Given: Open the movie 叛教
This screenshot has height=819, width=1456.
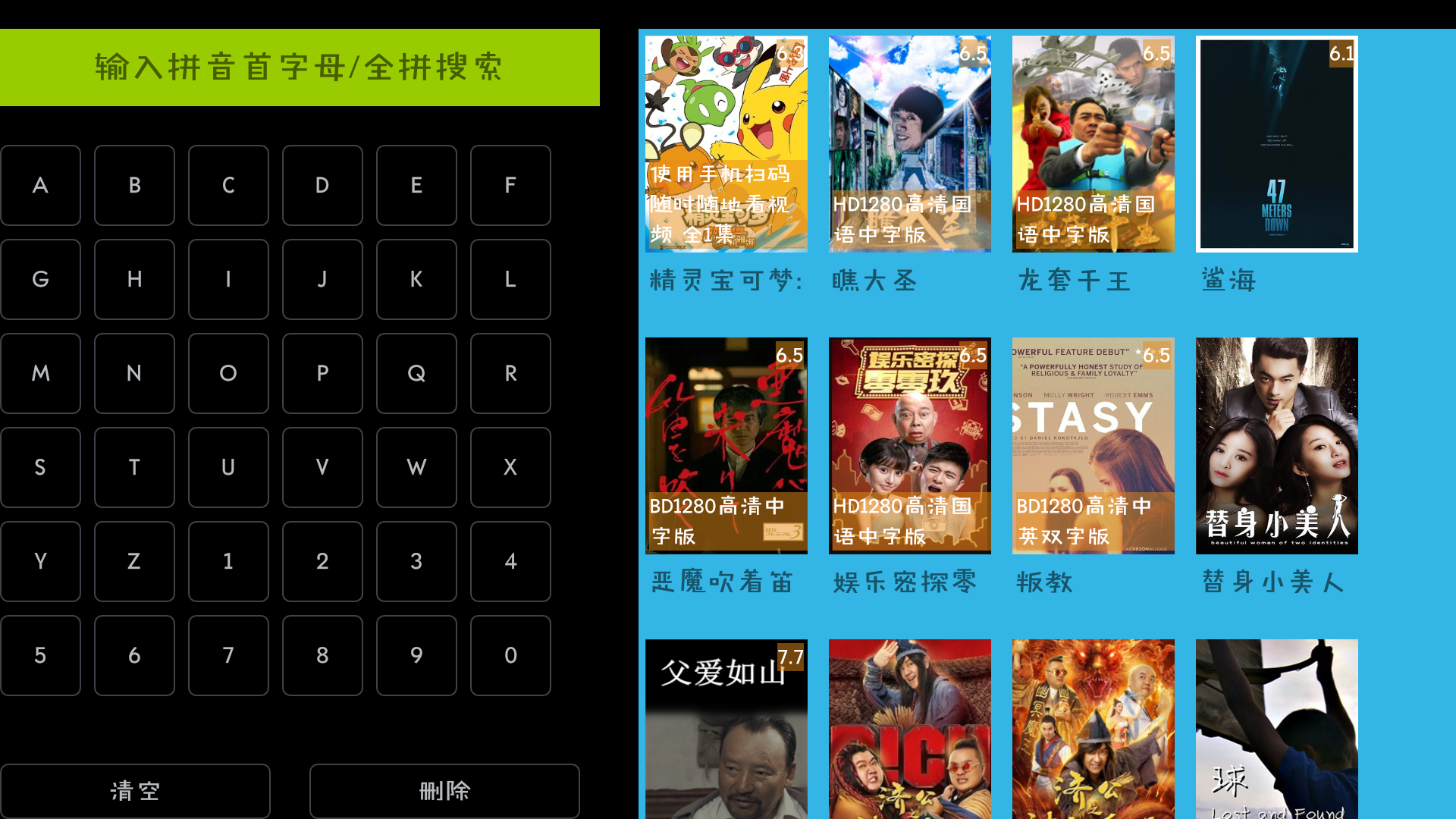Looking at the screenshot, I should tap(1093, 446).
